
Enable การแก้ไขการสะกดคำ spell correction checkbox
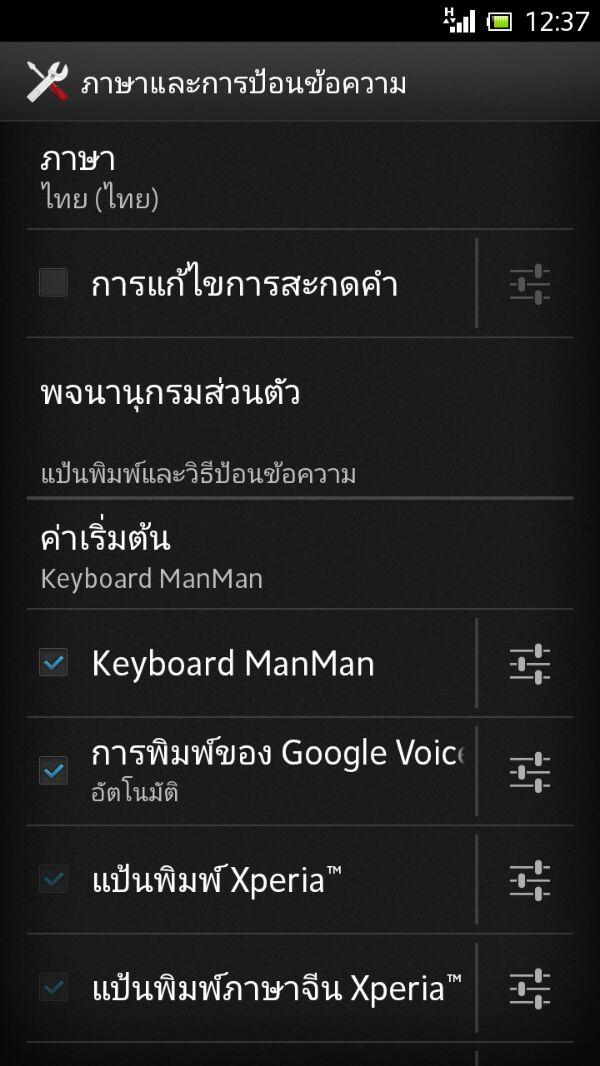[53, 283]
